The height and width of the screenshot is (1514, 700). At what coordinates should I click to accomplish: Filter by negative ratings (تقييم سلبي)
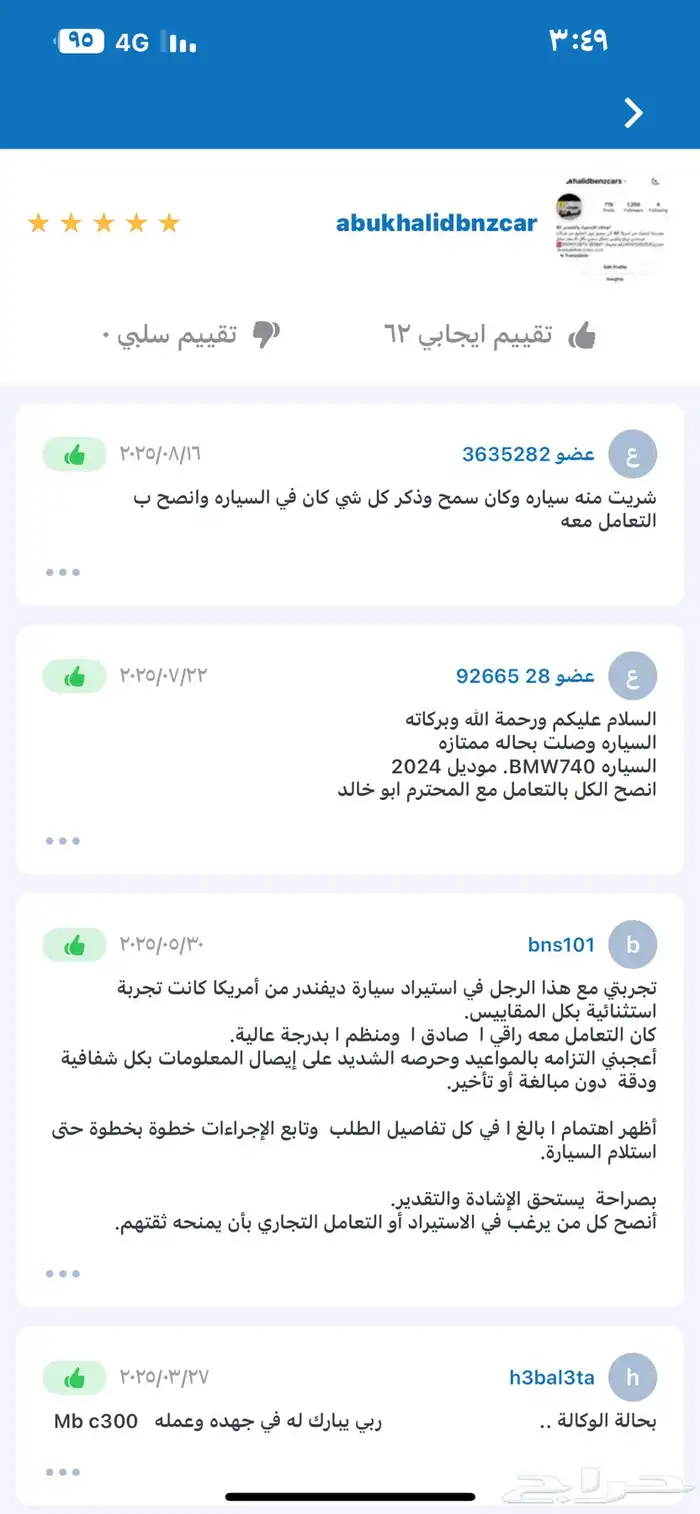(x=190, y=335)
